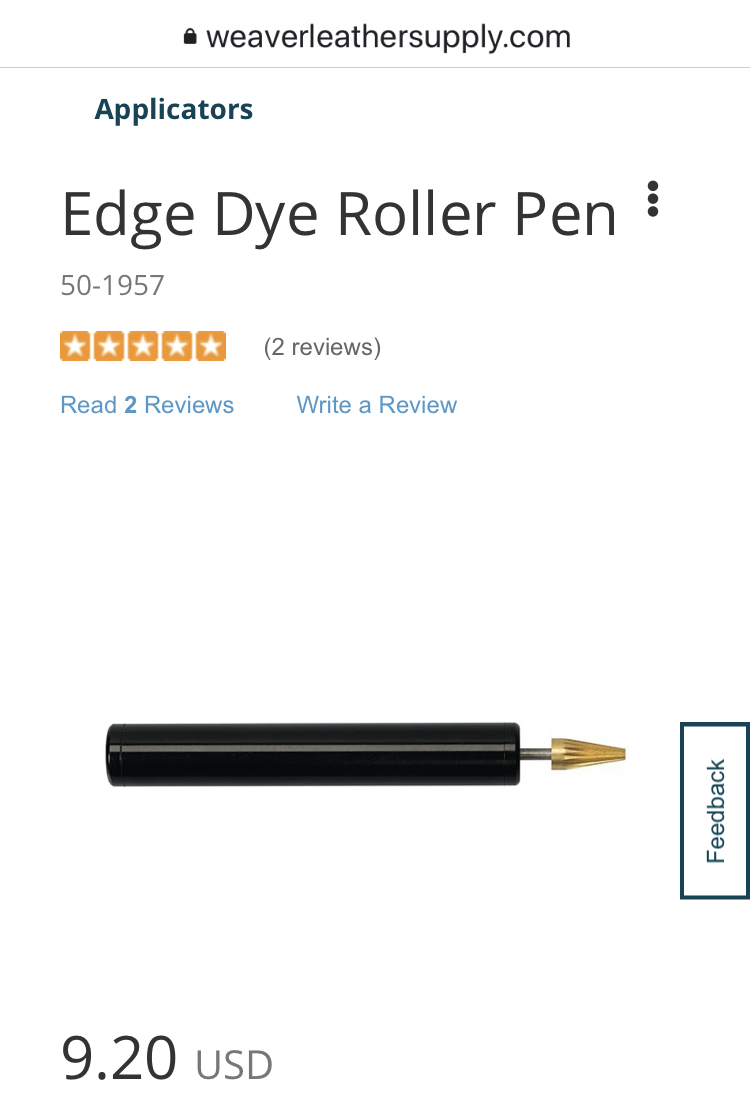This screenshot has height=1117, width=750.
Task: Open the three-dot overflow menu
Action: point(653,199)
